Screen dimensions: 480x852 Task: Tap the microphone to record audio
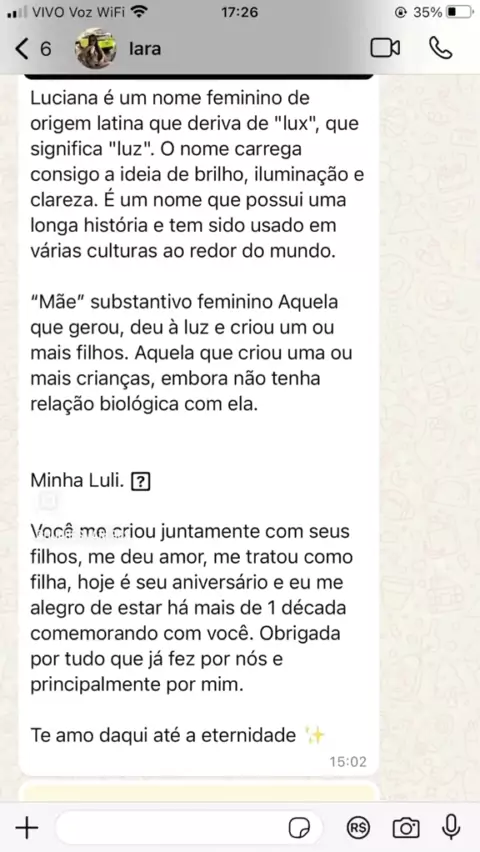click(451, 828)
